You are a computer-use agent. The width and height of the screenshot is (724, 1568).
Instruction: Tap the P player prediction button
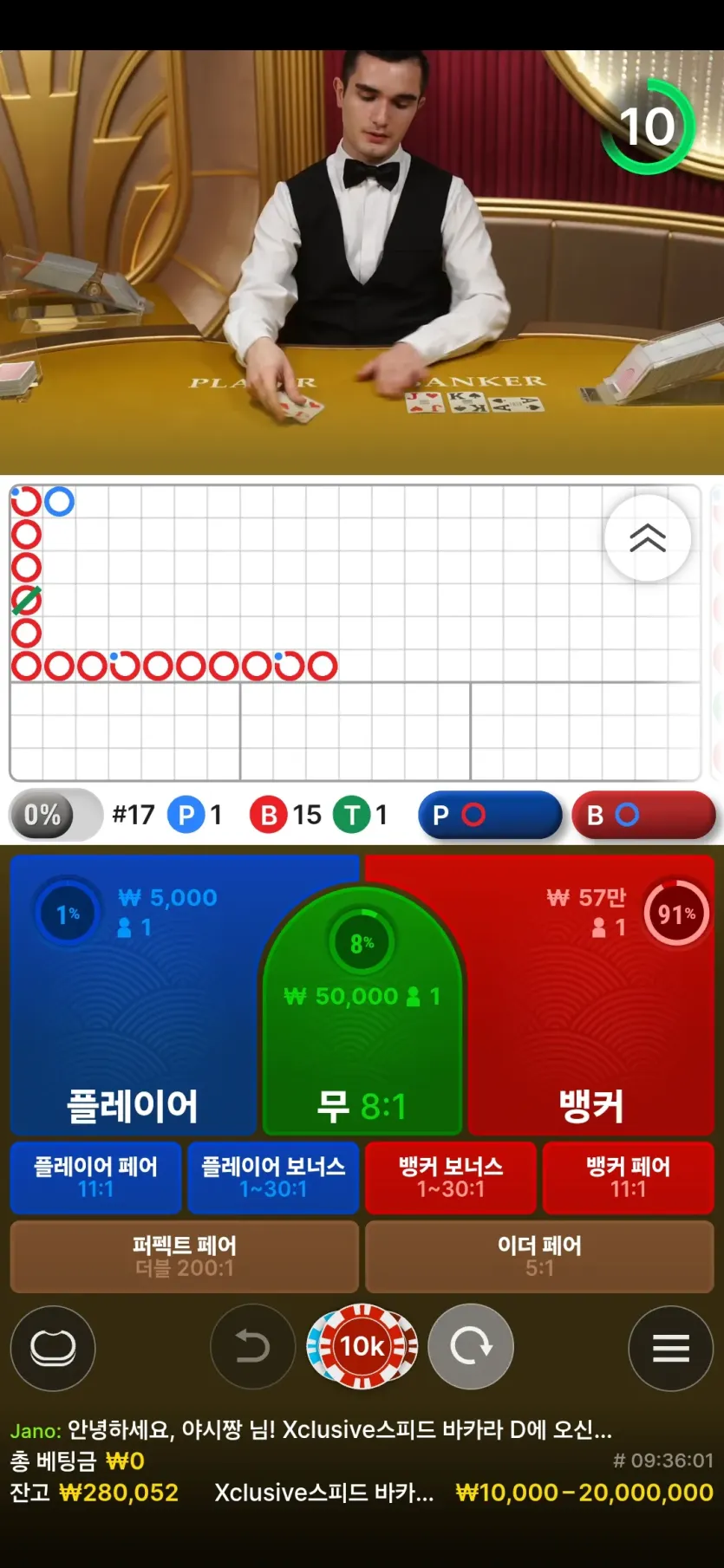point(491,815)
